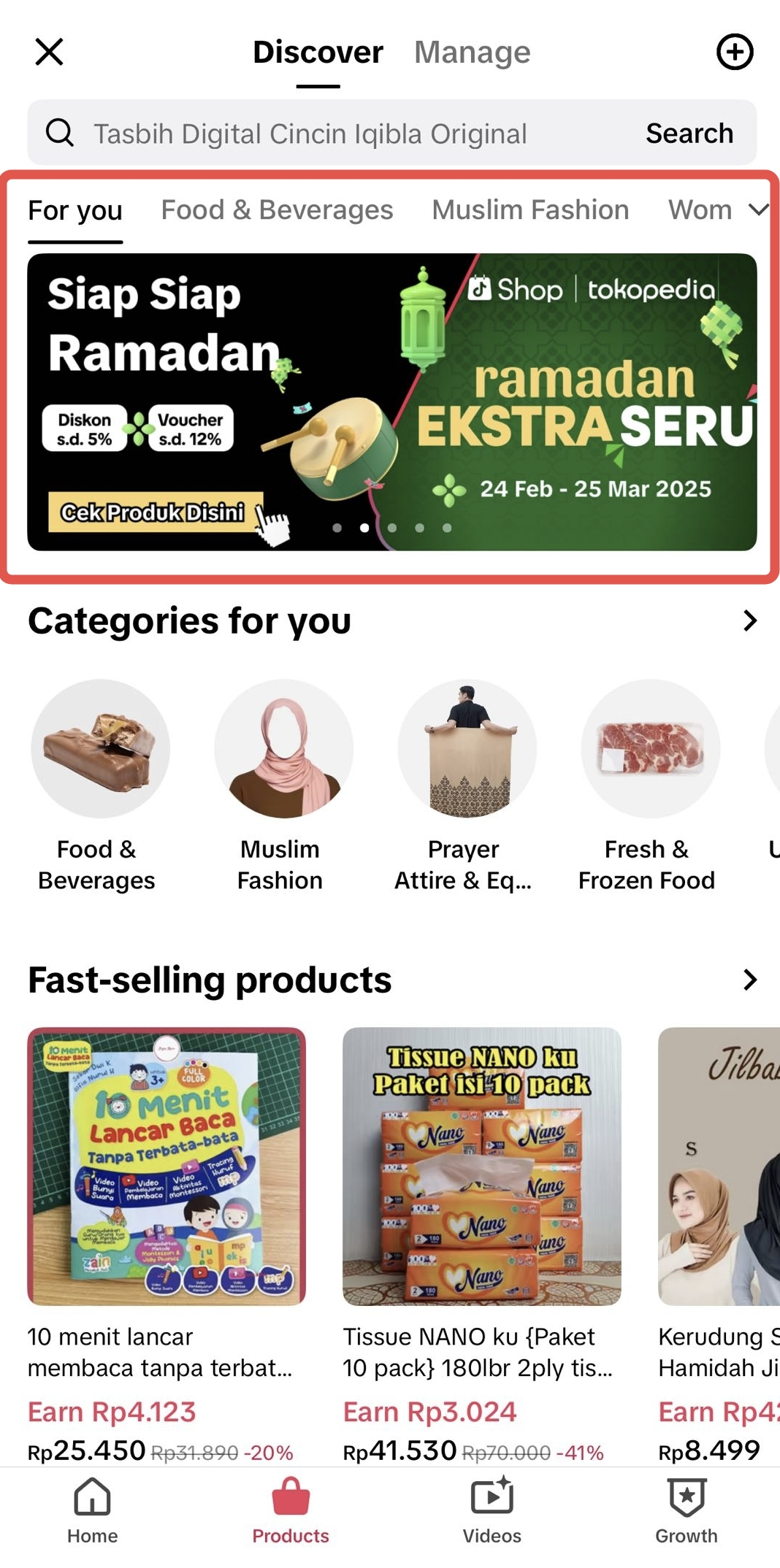
Task: Open the Food & Beverages category circle
Action: [100, 749]
